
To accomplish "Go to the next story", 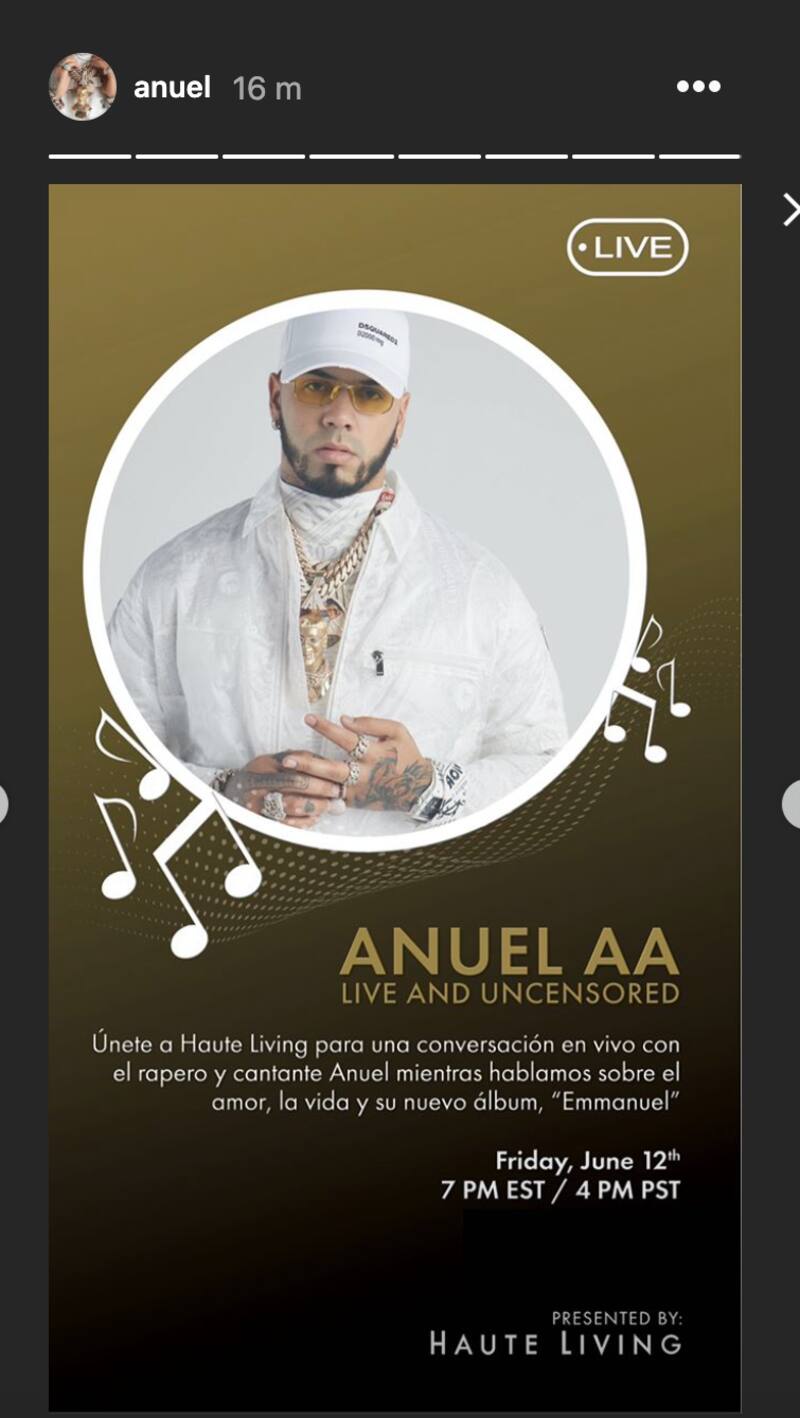I will (x=791, y=803).
